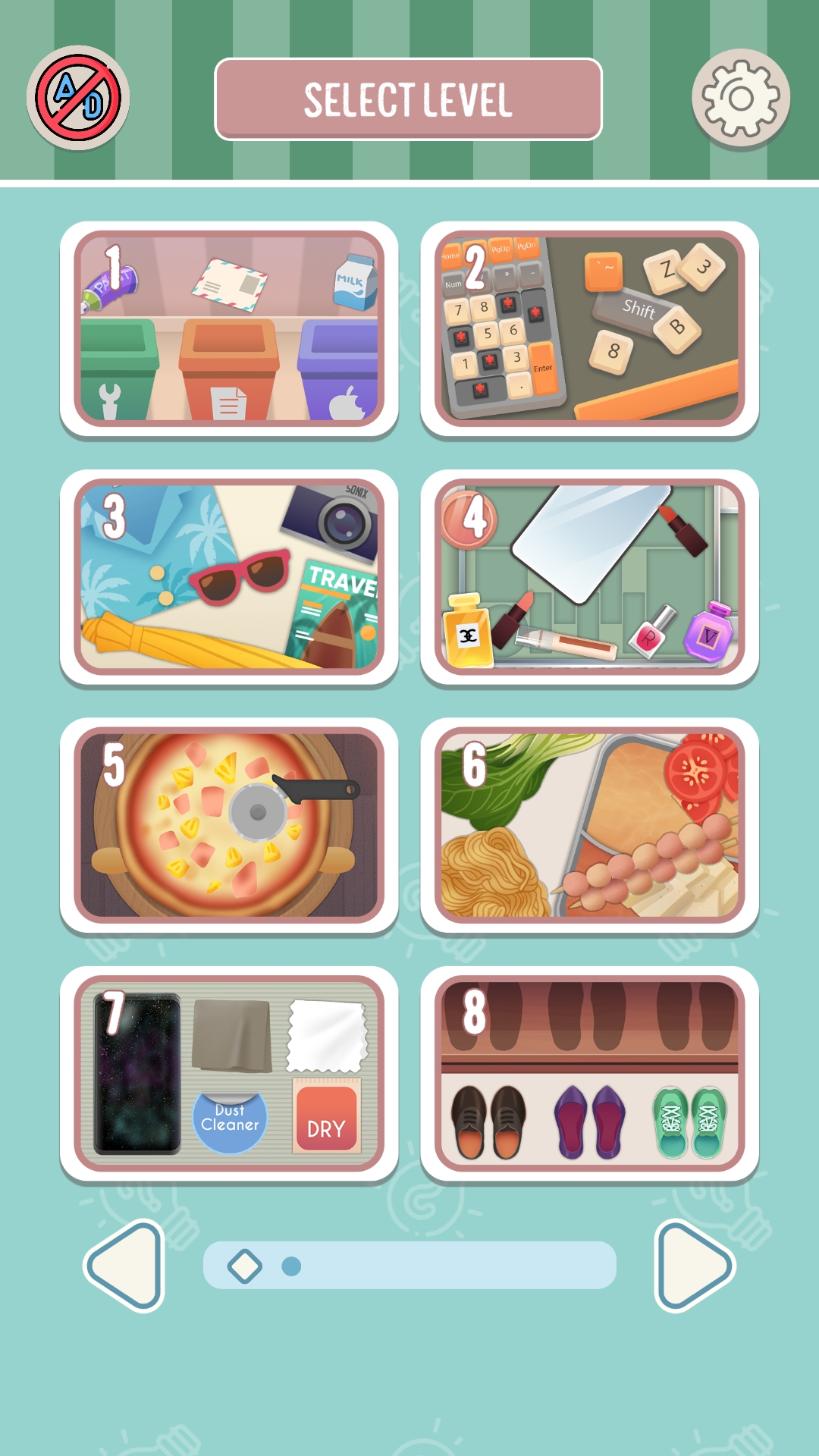Screen dimensions: 819x1456
Task: Open level 7 with the Dust Cleaner
Action: pos(229,1073)
